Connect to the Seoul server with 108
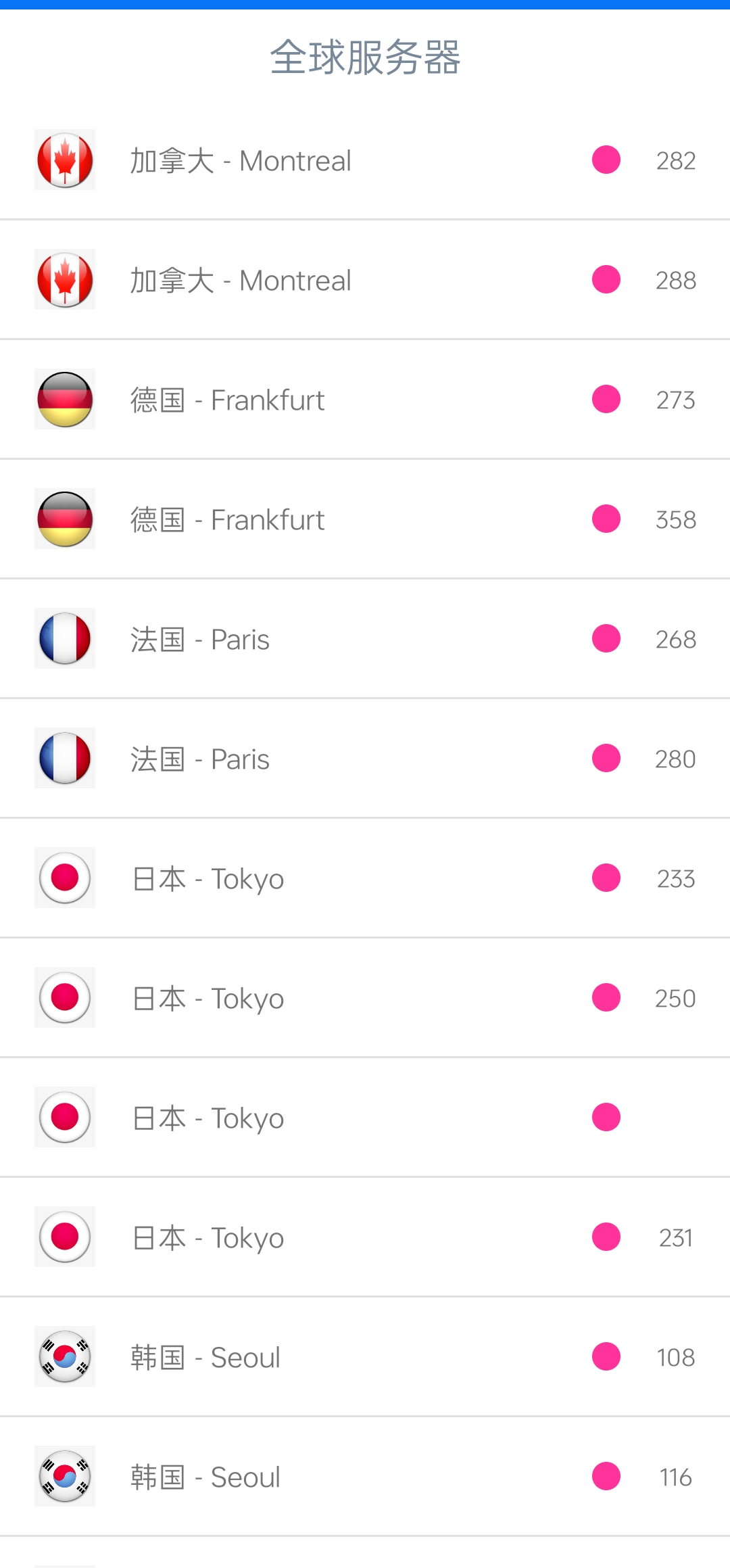The image size is (730, 1568). coord(365,1357)
